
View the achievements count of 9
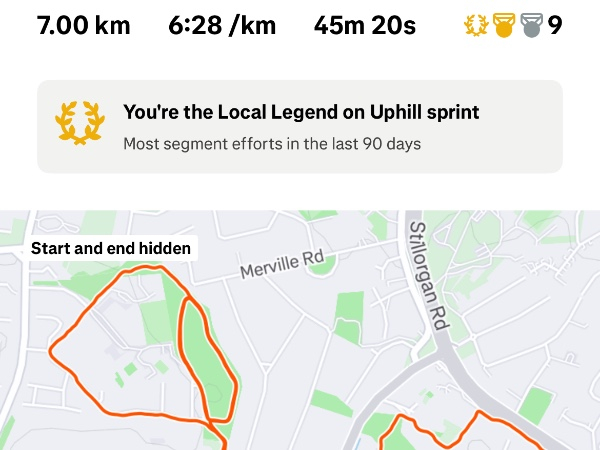pyautogui.click(x=513, y=25)
